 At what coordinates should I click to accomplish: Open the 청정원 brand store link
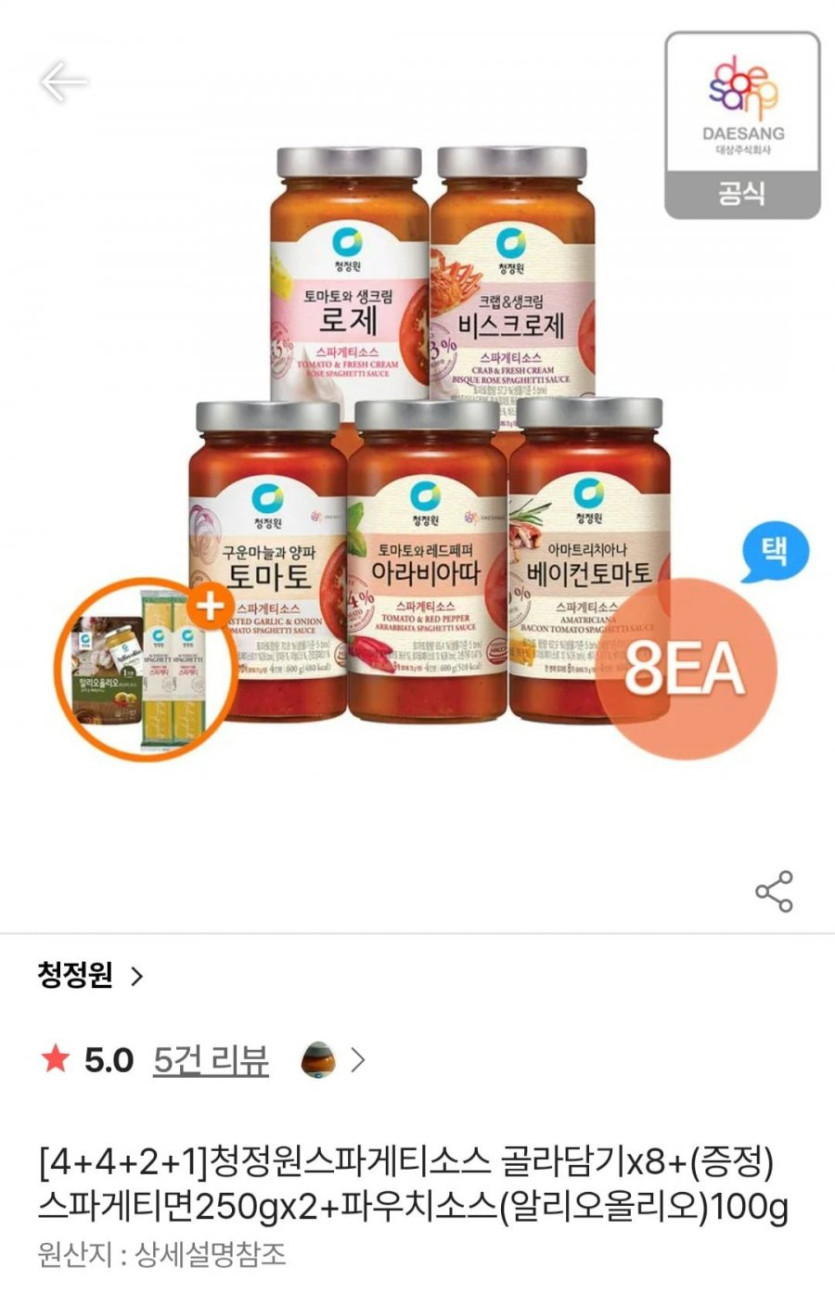point(90,975)
